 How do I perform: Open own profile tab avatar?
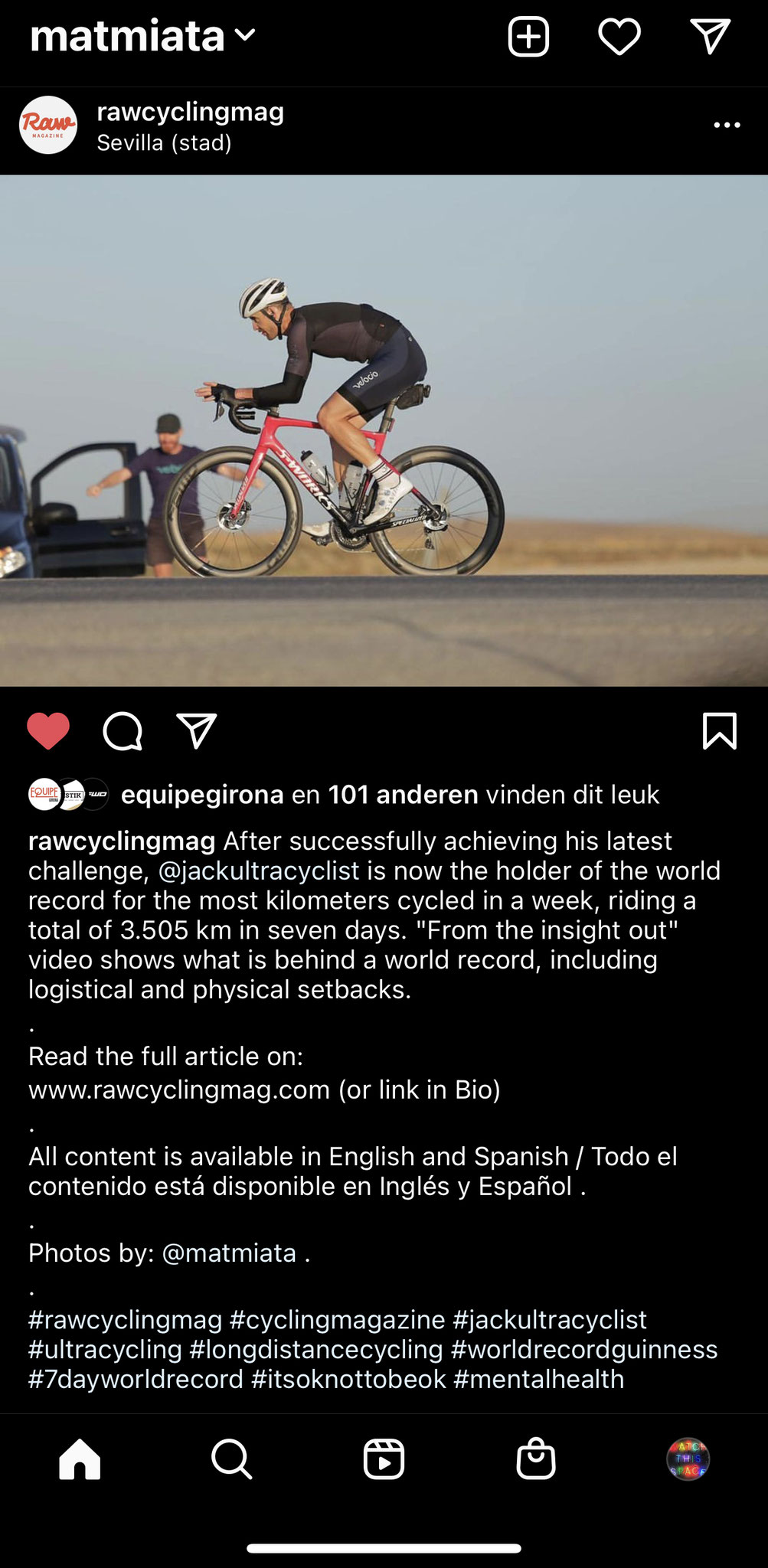(688, 1459)
